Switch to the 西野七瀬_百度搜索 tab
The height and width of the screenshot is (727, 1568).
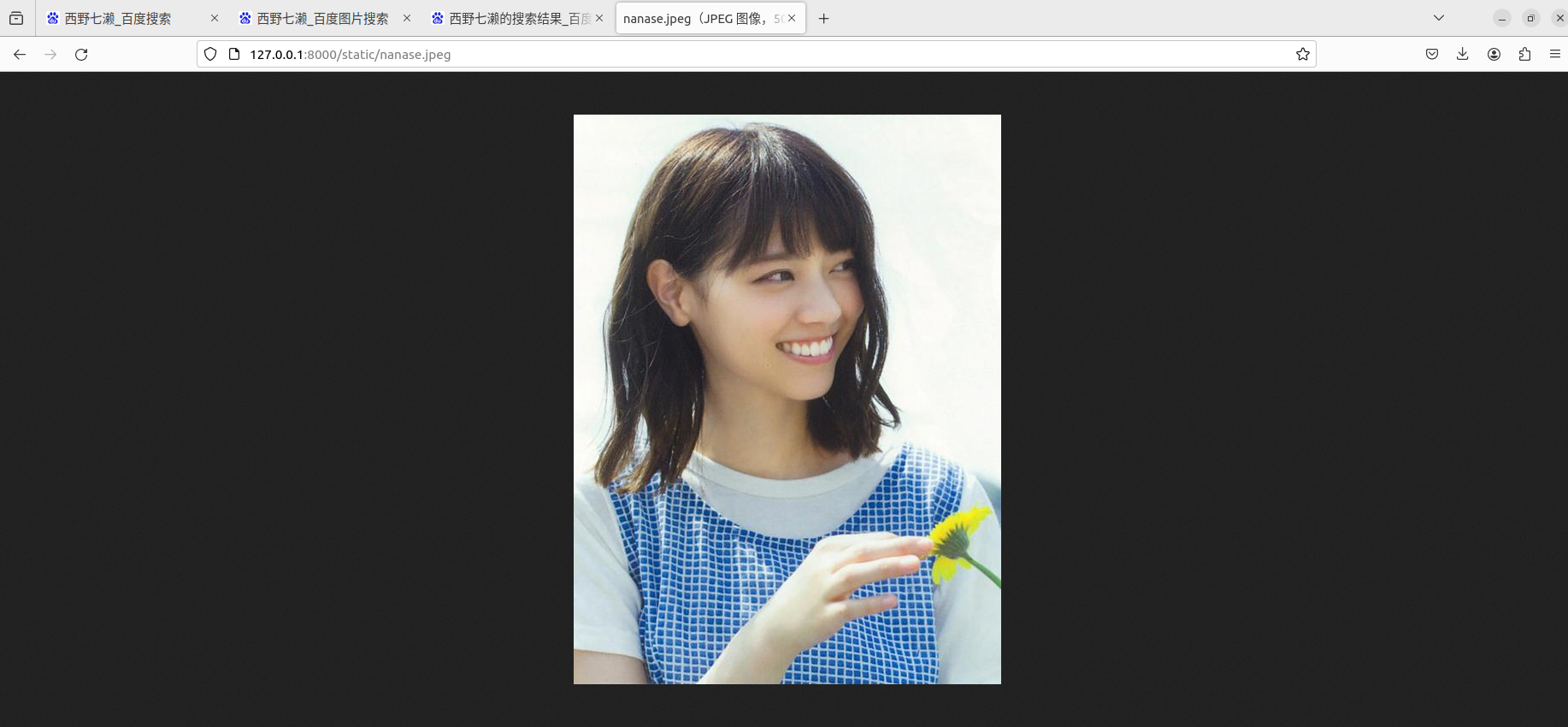pos(118,18)
